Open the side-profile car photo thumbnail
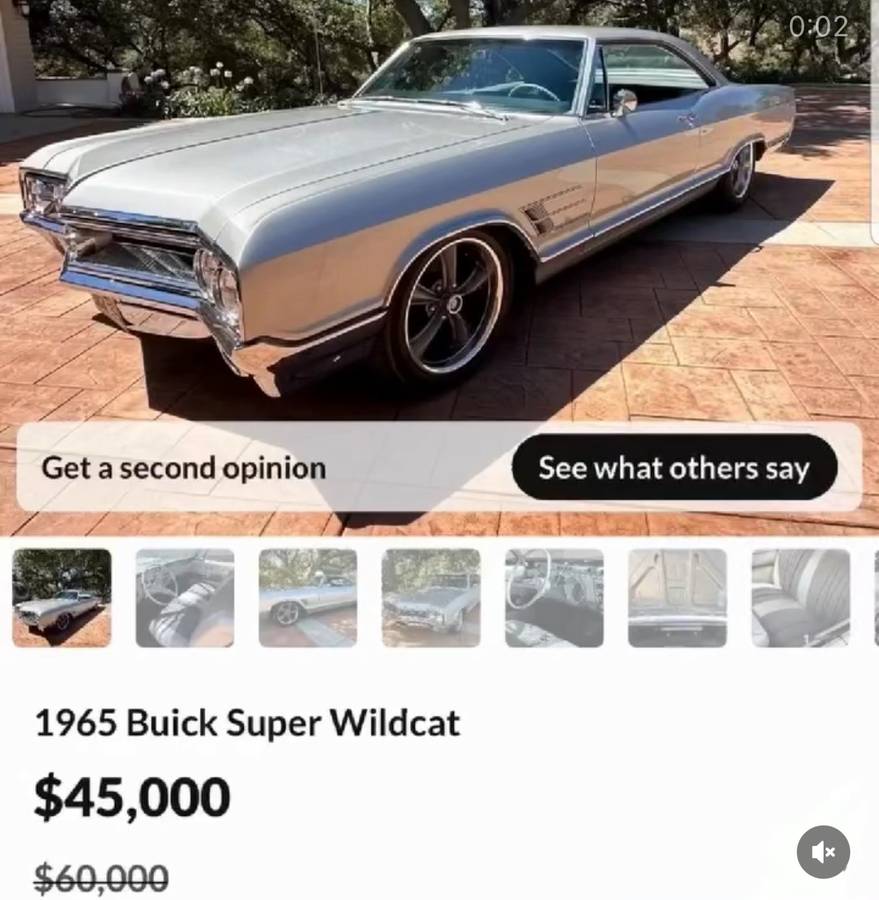 pos(307,598)
